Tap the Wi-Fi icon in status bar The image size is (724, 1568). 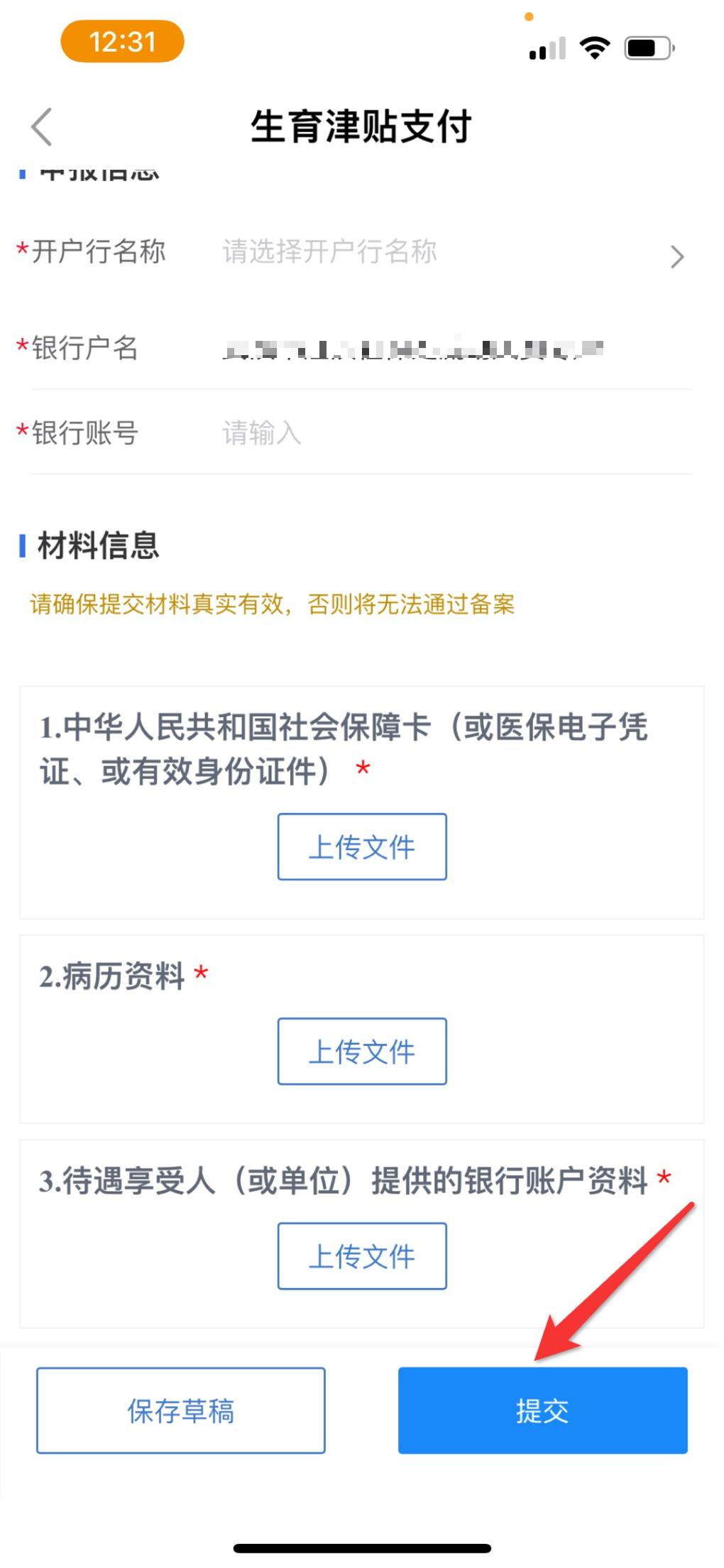pyautogui.click(x=595, y=46)
